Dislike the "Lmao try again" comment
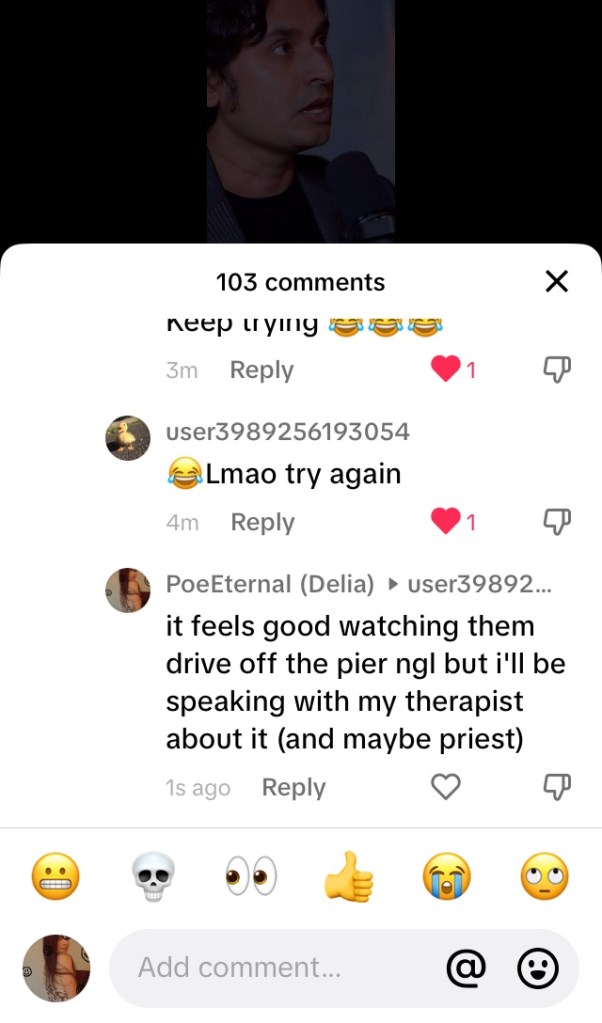This screenshot has height=1023, width=602. pos(556,521)
